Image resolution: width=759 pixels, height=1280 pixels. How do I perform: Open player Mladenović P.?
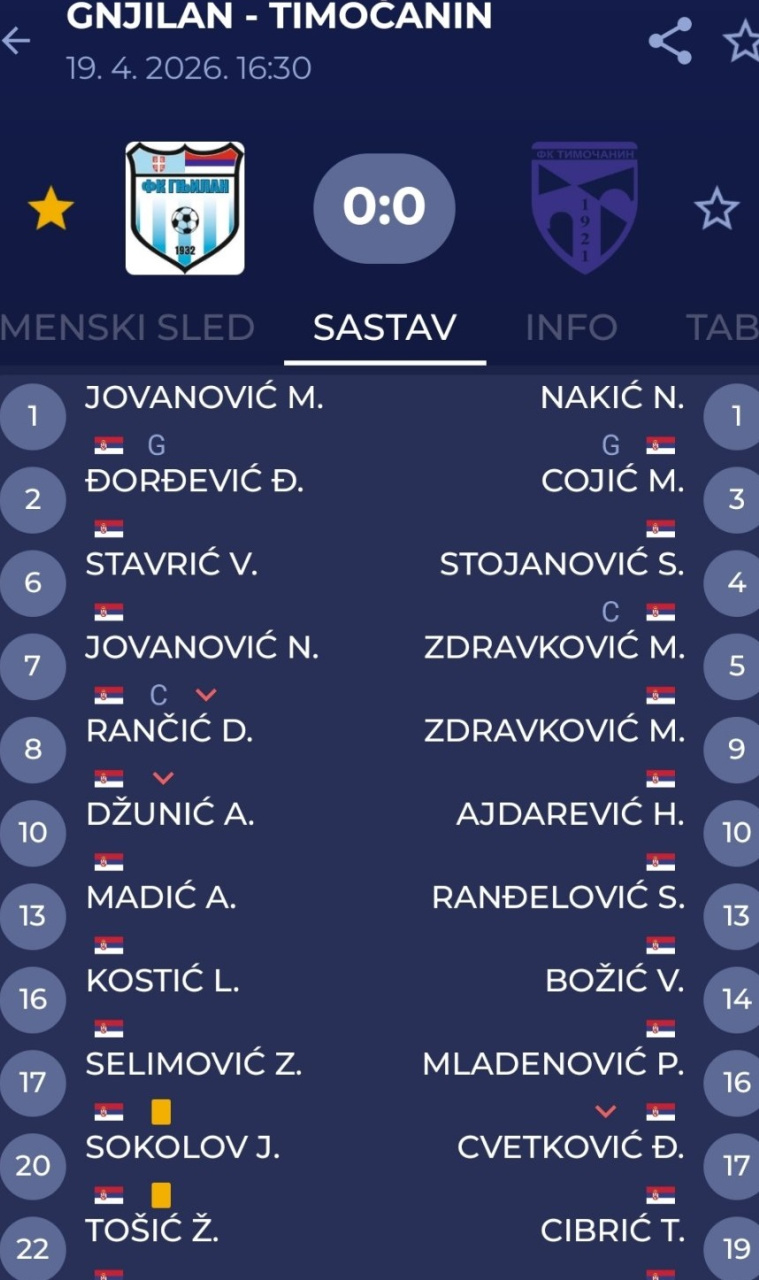(553, 1065)
